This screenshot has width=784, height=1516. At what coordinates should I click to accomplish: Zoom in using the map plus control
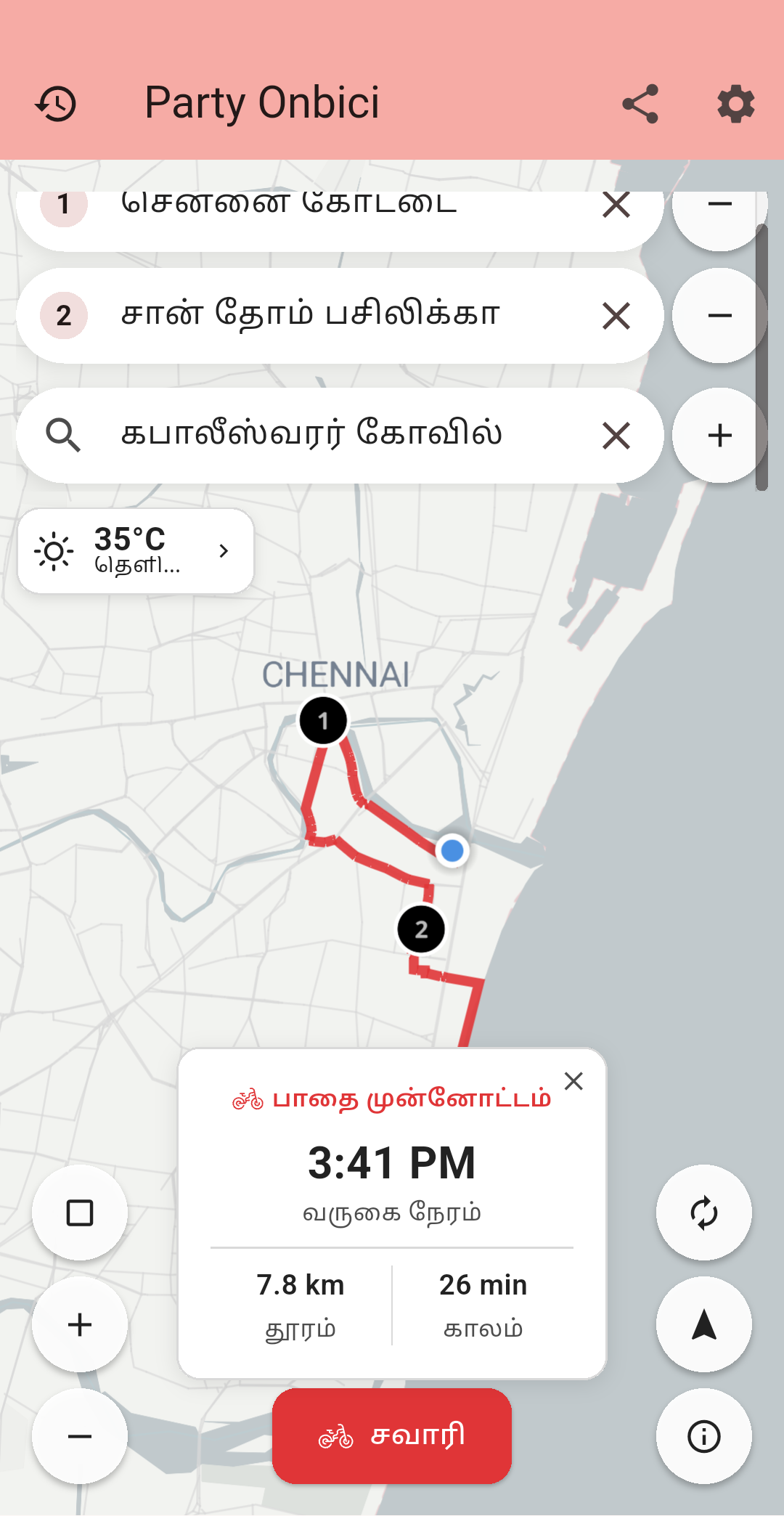[80, 1324]
